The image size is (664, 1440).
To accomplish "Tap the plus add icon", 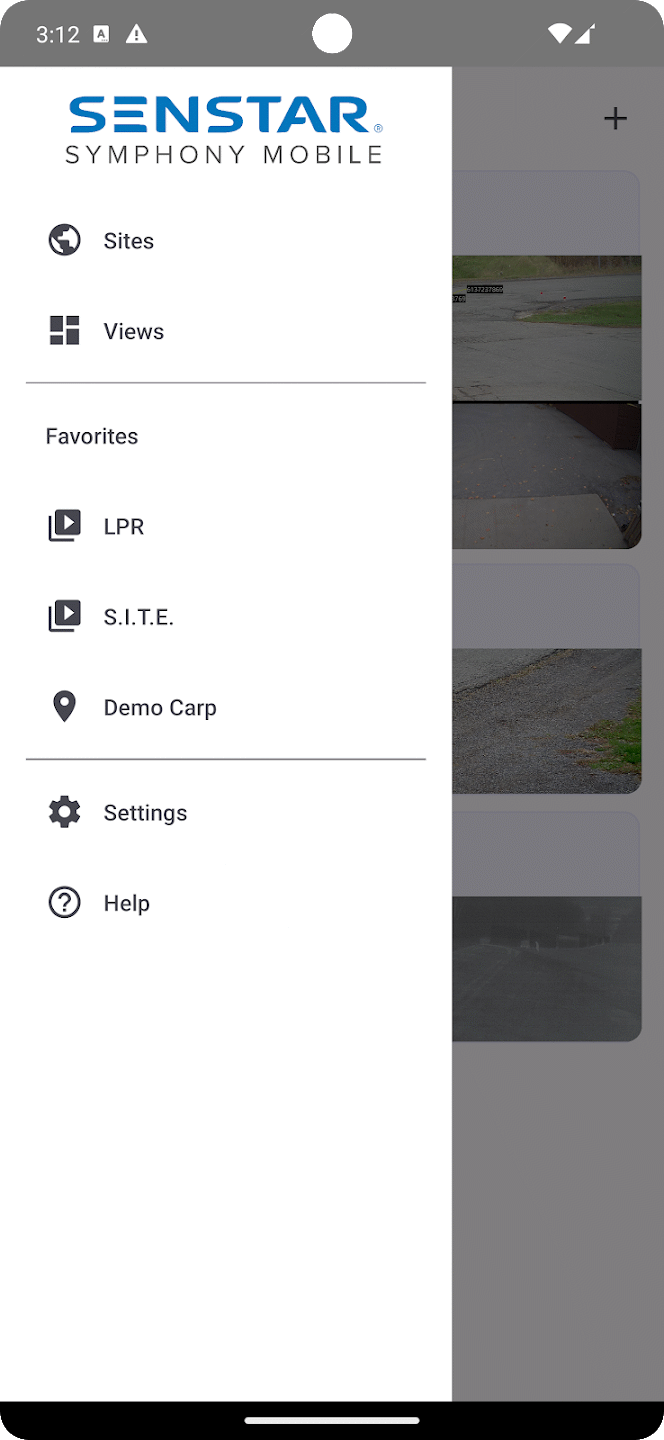I will [x=615, y=119].
